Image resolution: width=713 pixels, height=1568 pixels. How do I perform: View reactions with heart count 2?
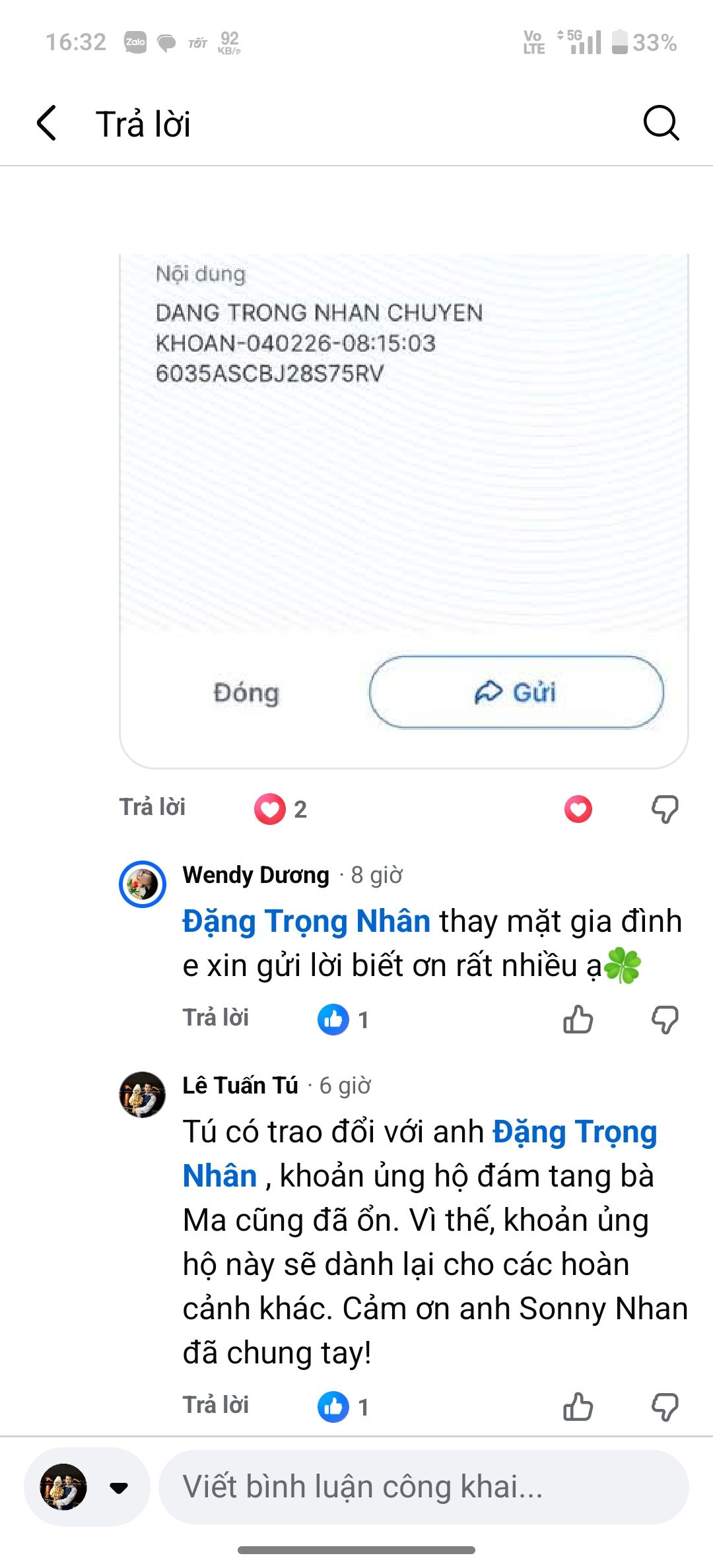pyautogui.click(x=281, y=809)
